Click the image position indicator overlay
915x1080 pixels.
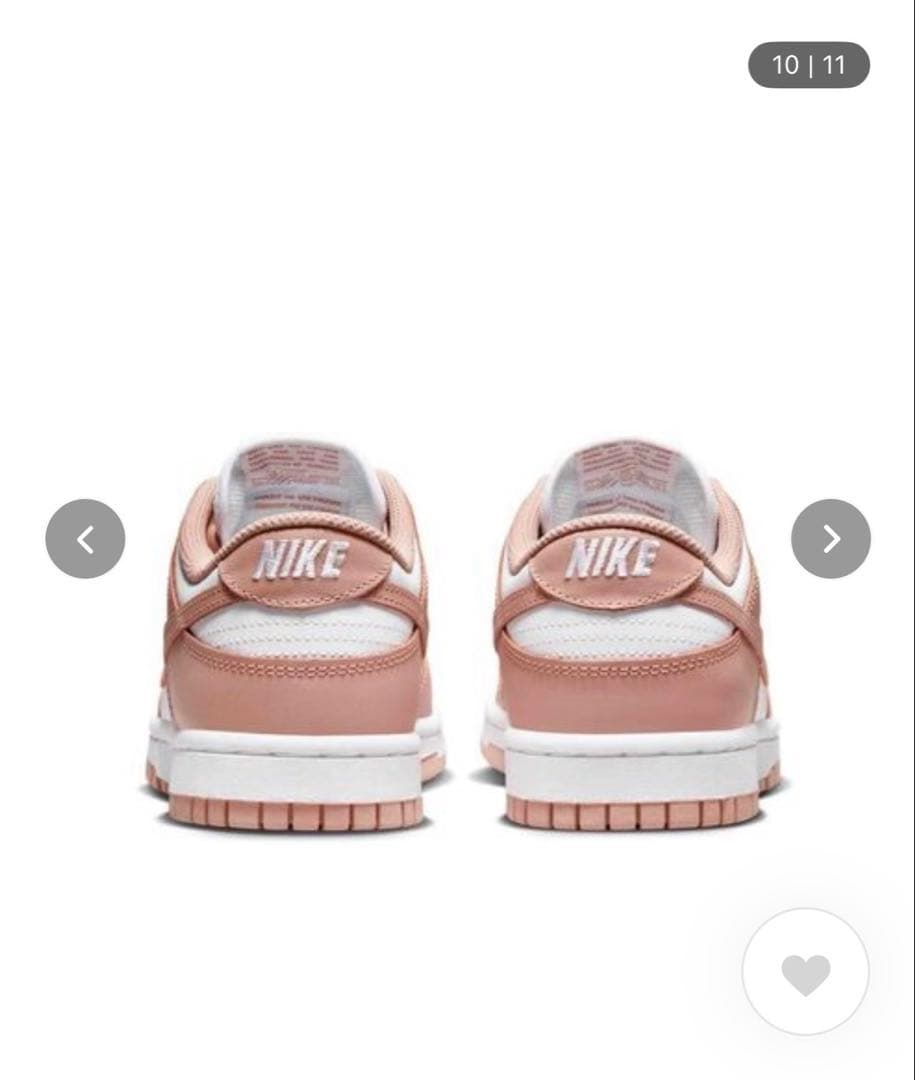pos(806,65)
